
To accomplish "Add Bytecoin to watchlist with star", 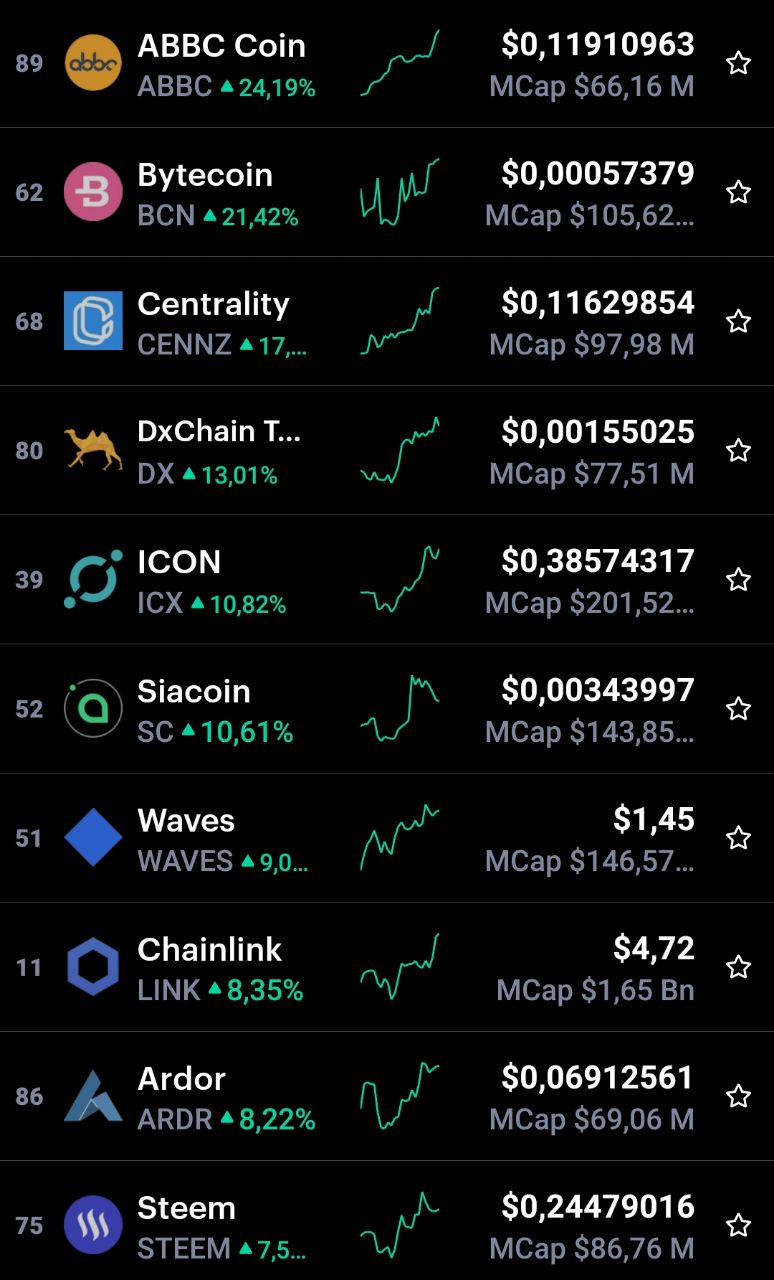I will pyautogui.click(x=738, y=192).
